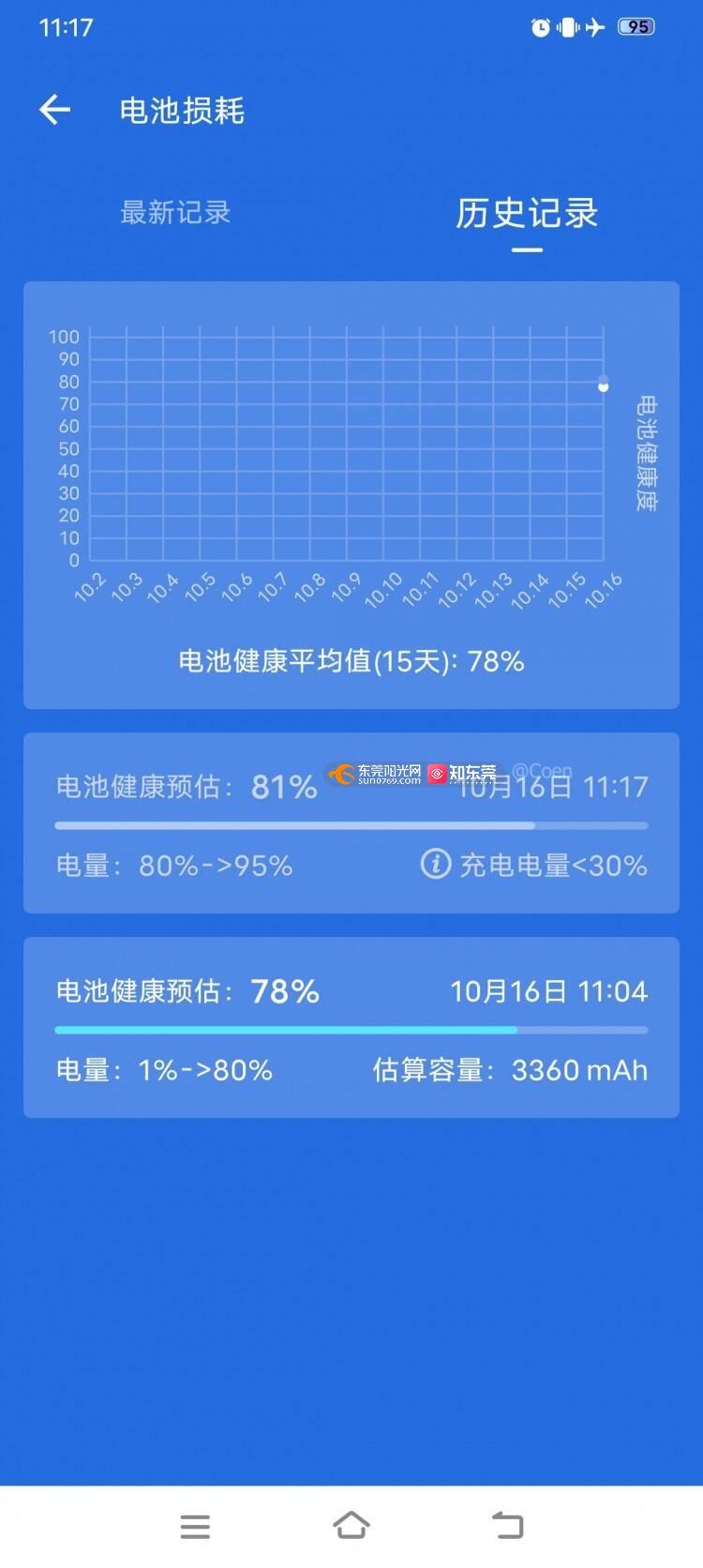Open the 78% record from 11:04
This screenshot has height=1568, width=703.
[x=351, y=1027]
